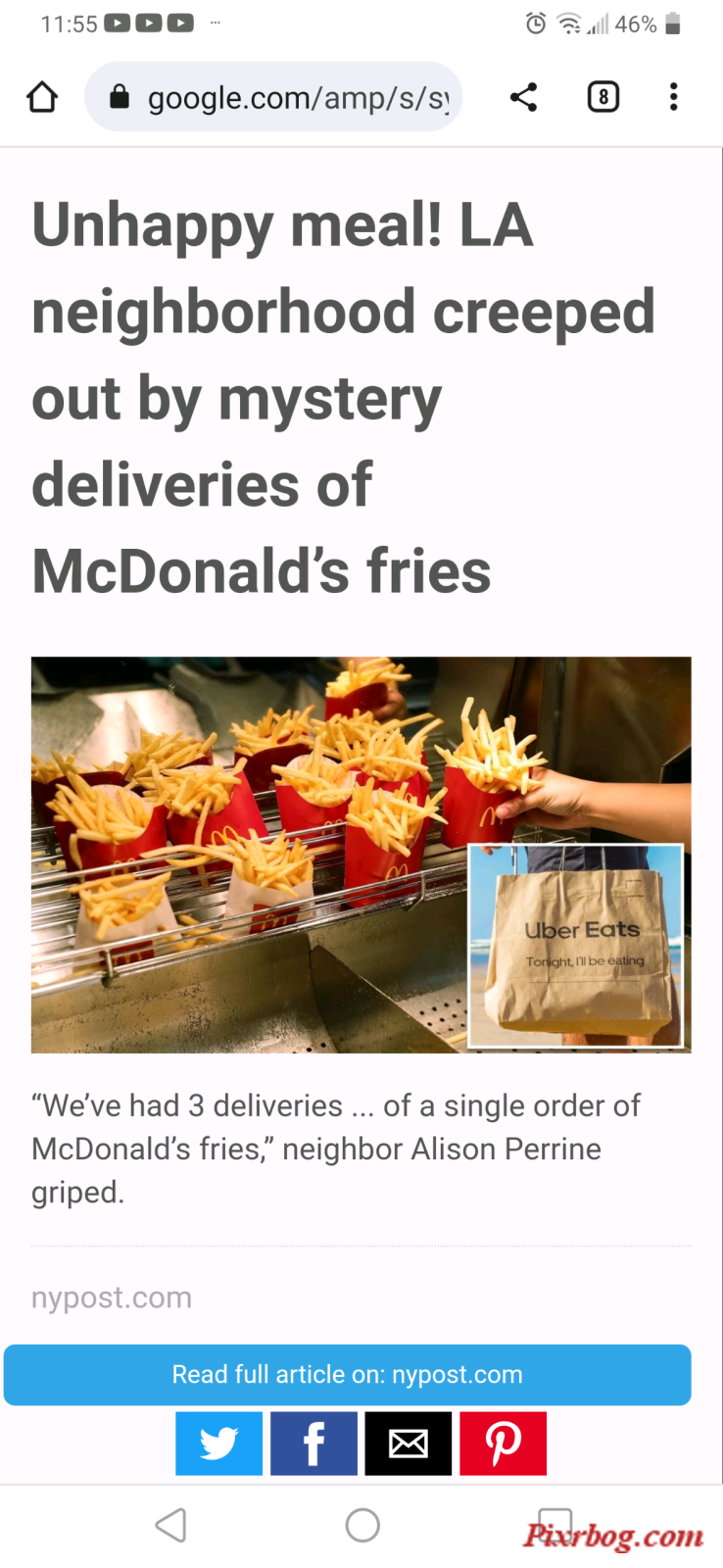
Task: Go to the browser home page
Action: click(42, 97)
